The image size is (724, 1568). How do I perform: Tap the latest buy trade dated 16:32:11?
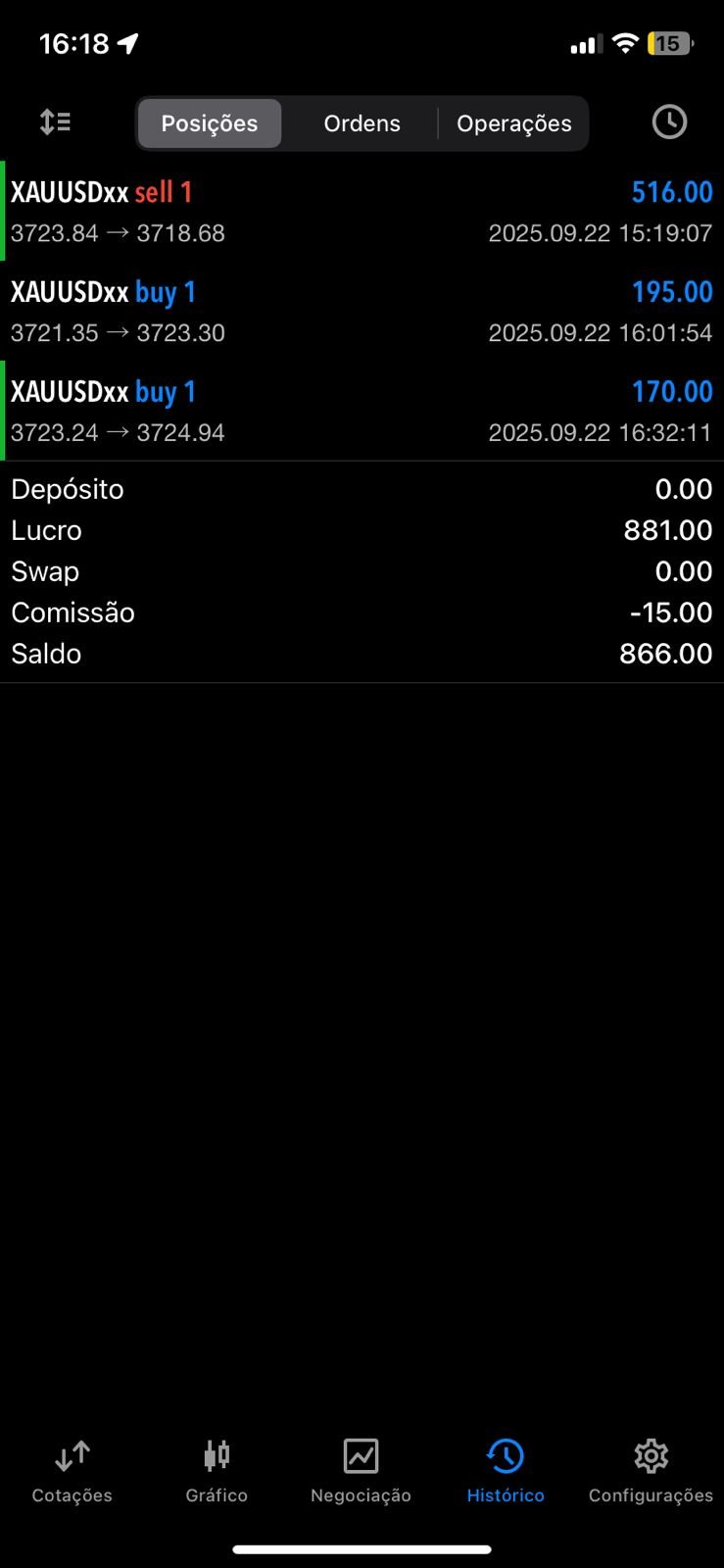(x=362, y=411)
